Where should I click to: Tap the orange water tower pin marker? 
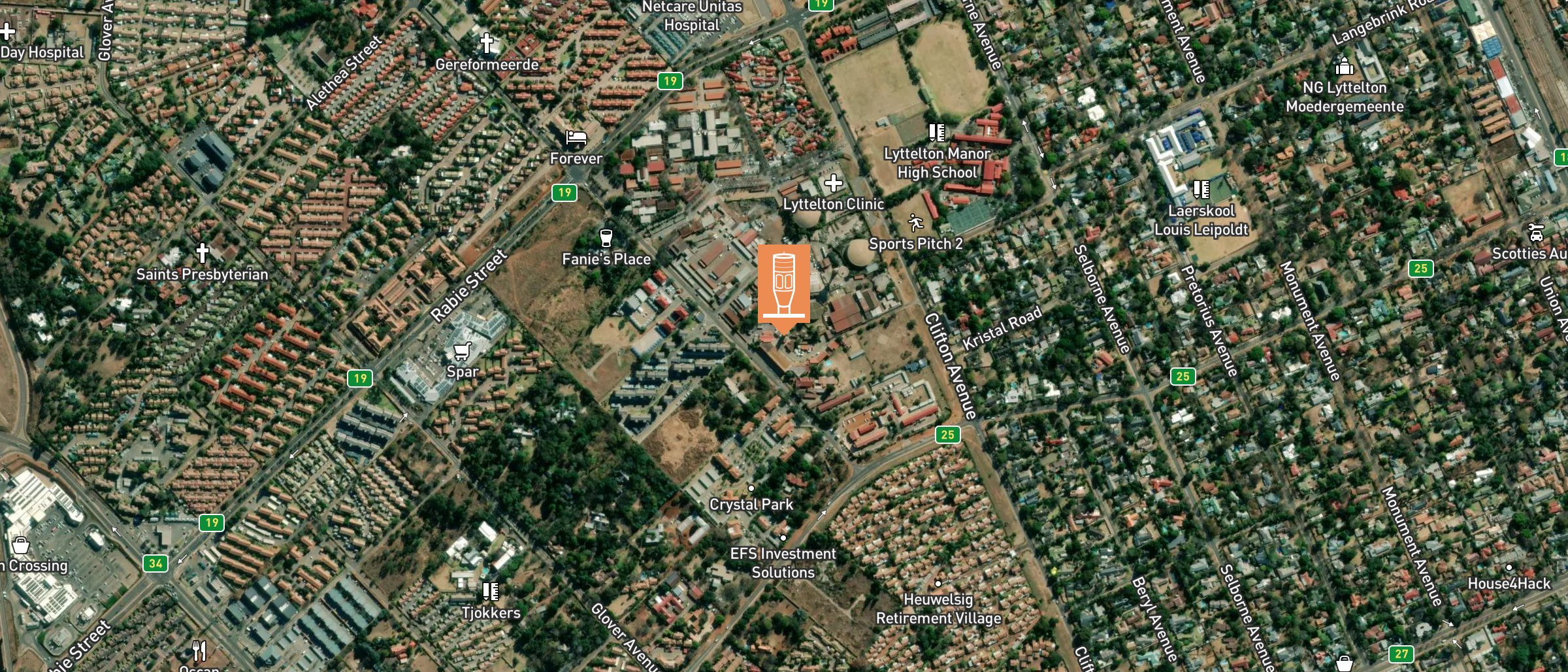pyautogui.click(x=783, y=284)
